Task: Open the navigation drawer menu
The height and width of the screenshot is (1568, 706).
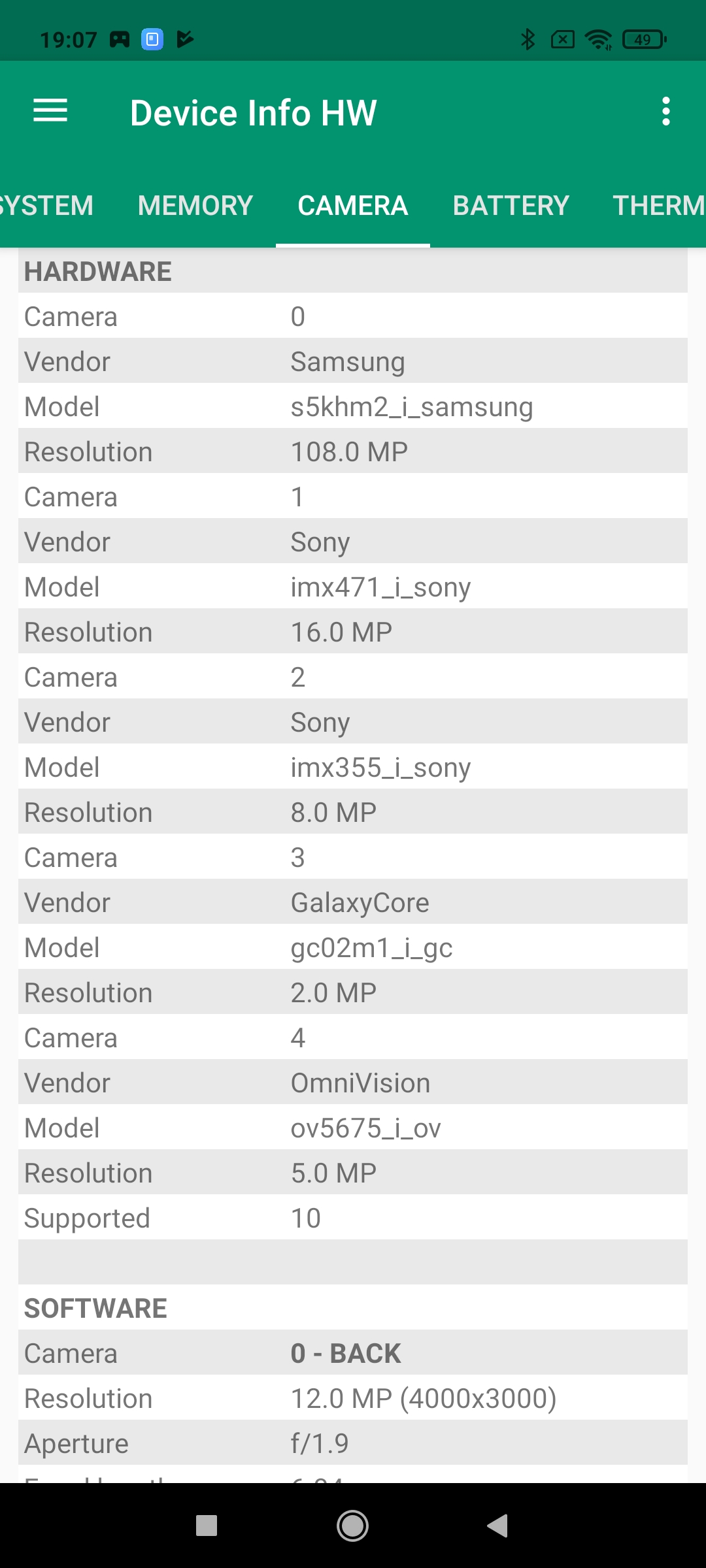Action: pos(50,111)
